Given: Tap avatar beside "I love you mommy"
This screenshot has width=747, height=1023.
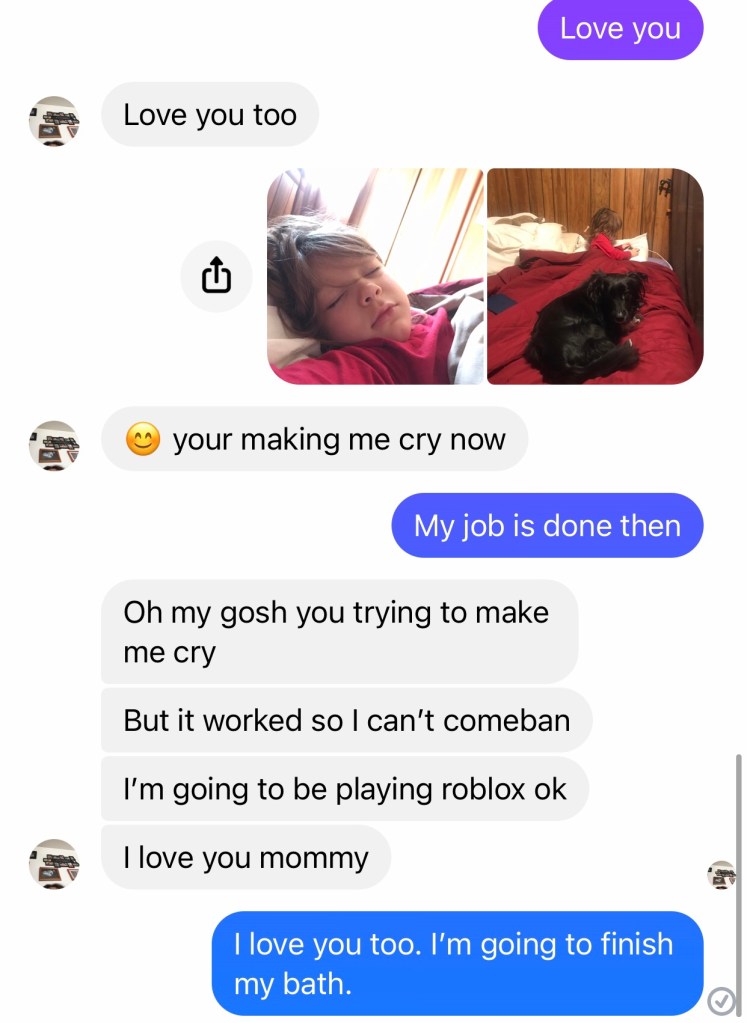Looking at the screenshot, I should (54, 862).
